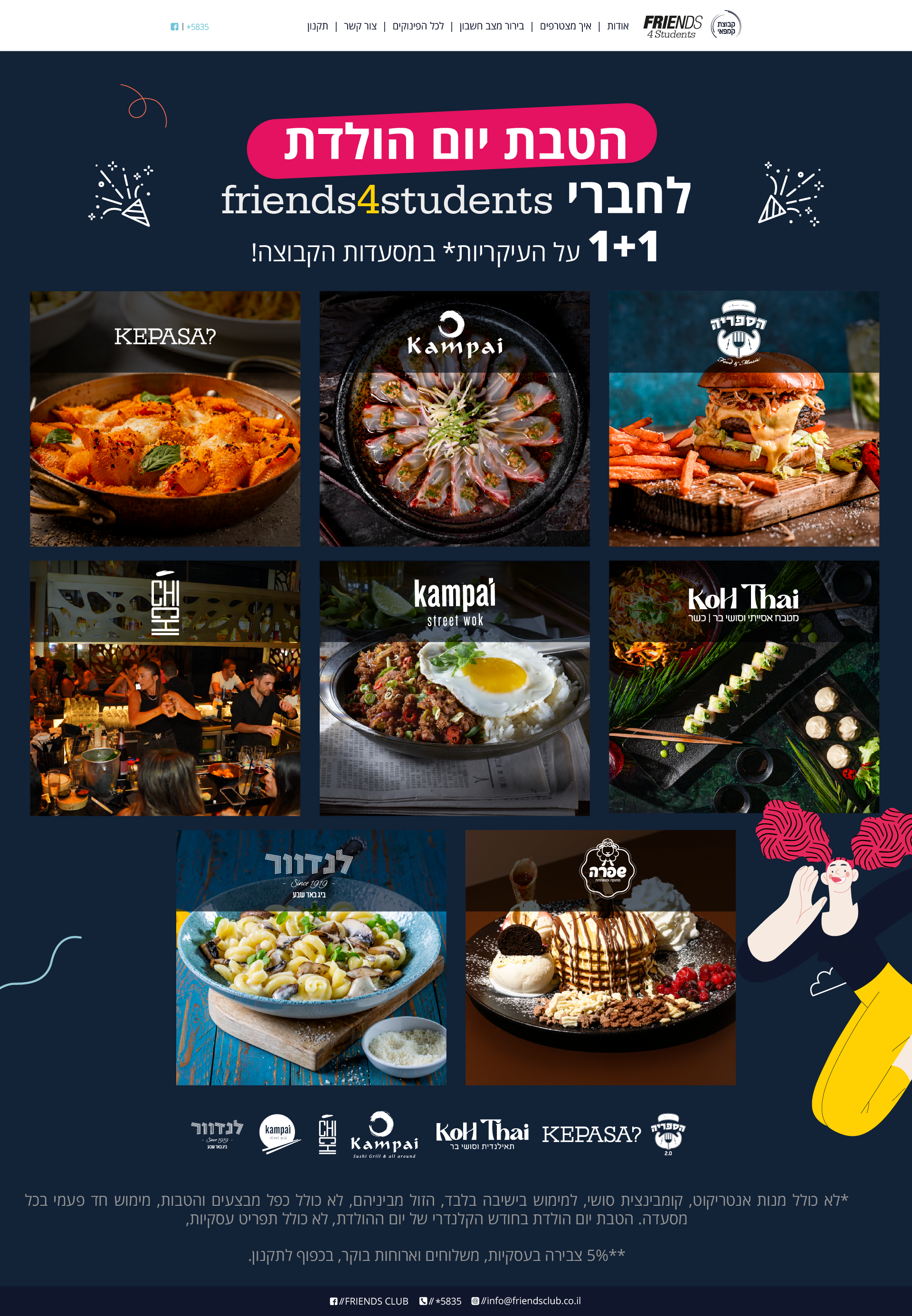Go to בירור מצב חשבון
The height and width of the screenshot is (1316, 912).
(x=492, y=26)
